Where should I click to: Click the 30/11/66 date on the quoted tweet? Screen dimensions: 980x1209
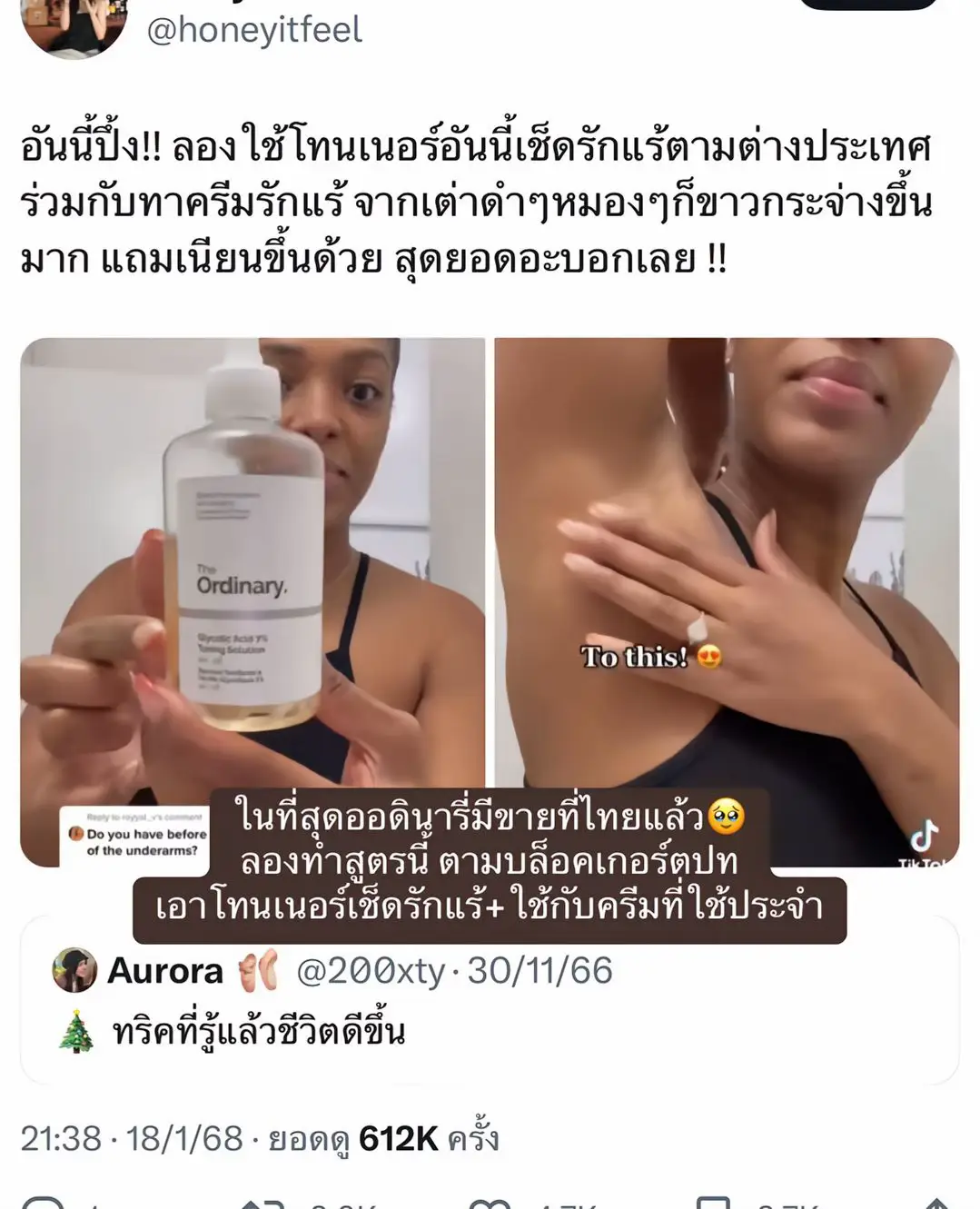click(x=536, y=970)
